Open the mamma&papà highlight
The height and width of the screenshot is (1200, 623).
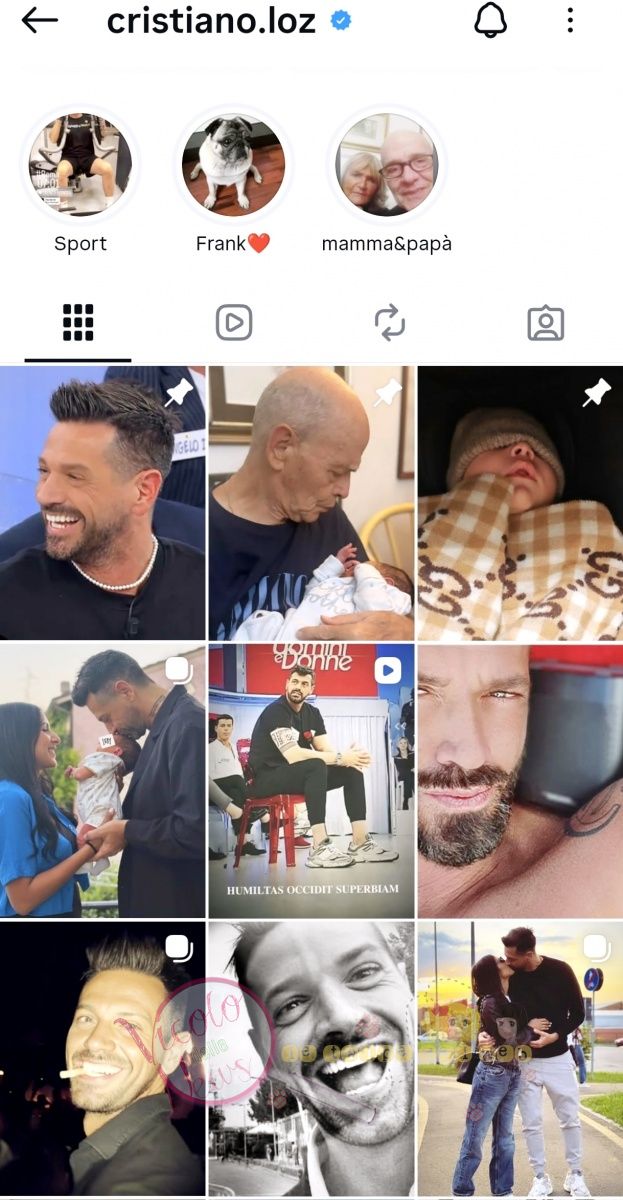(386, 166)
